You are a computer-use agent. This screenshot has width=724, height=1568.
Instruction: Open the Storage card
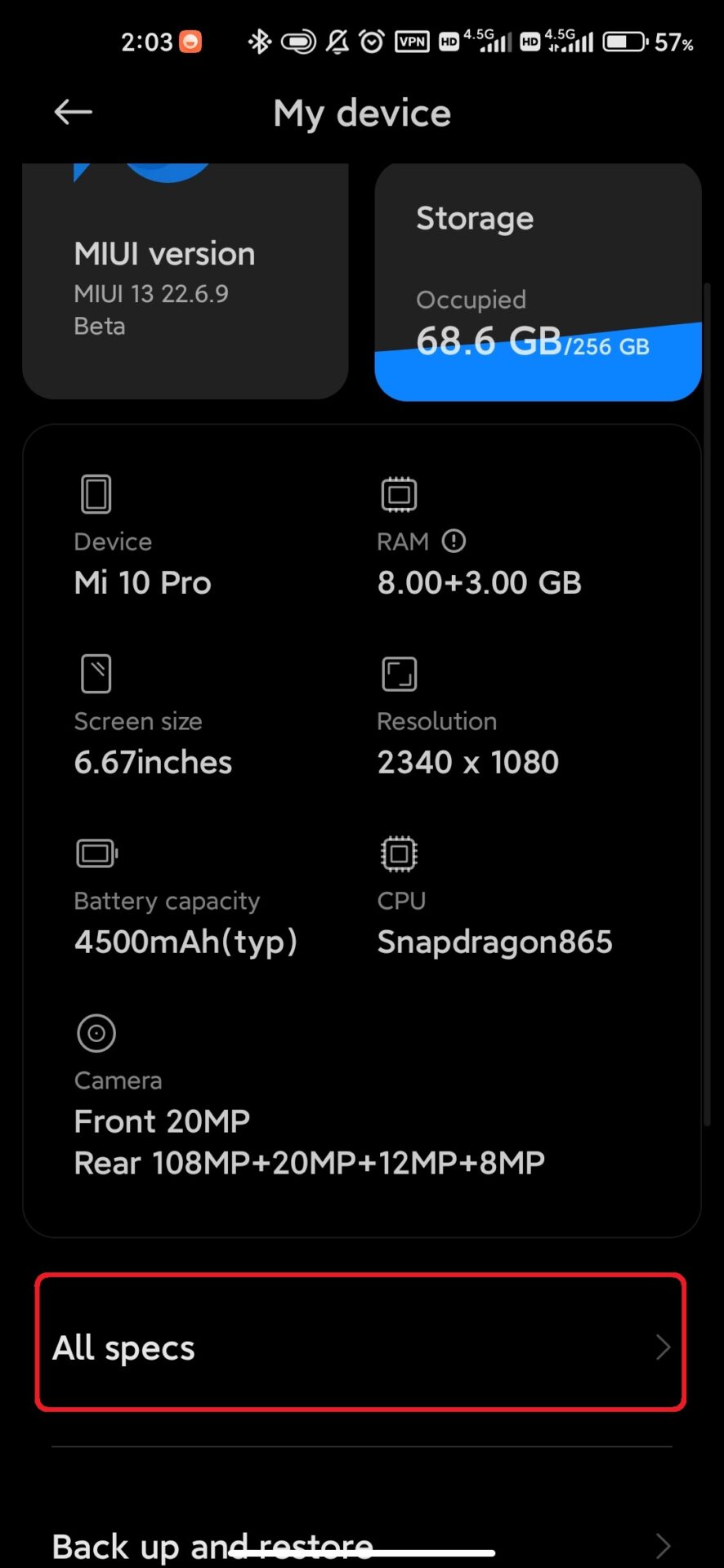tap(538, 282)
